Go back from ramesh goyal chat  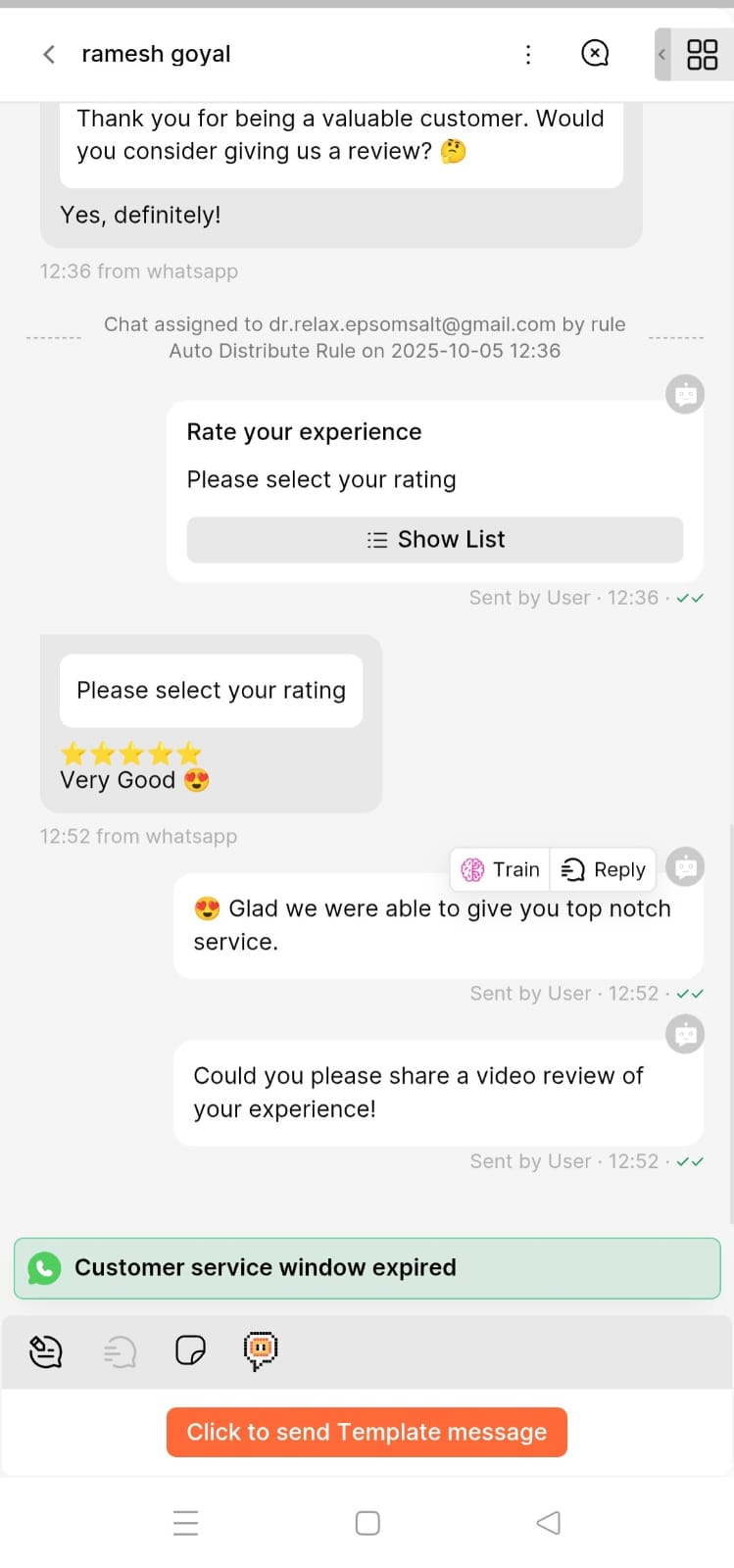49,54
